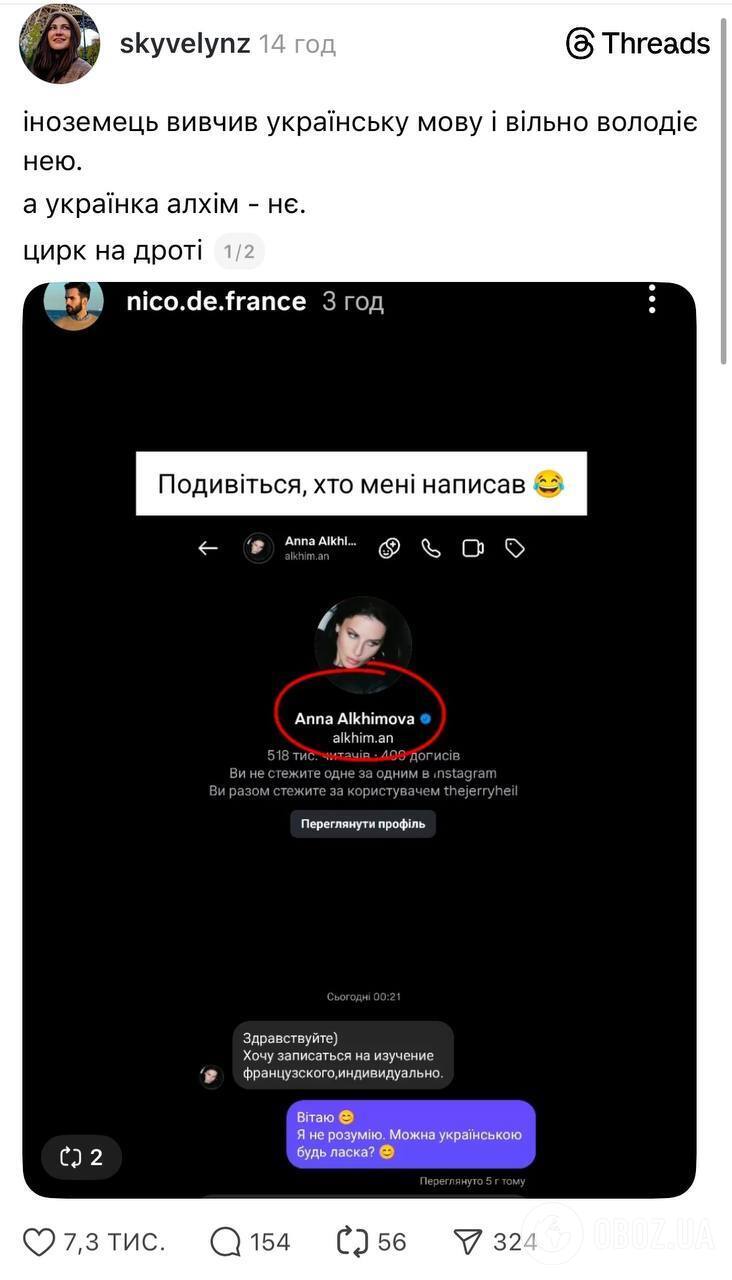Open the comments with 154 replies

pos(226,1242)
